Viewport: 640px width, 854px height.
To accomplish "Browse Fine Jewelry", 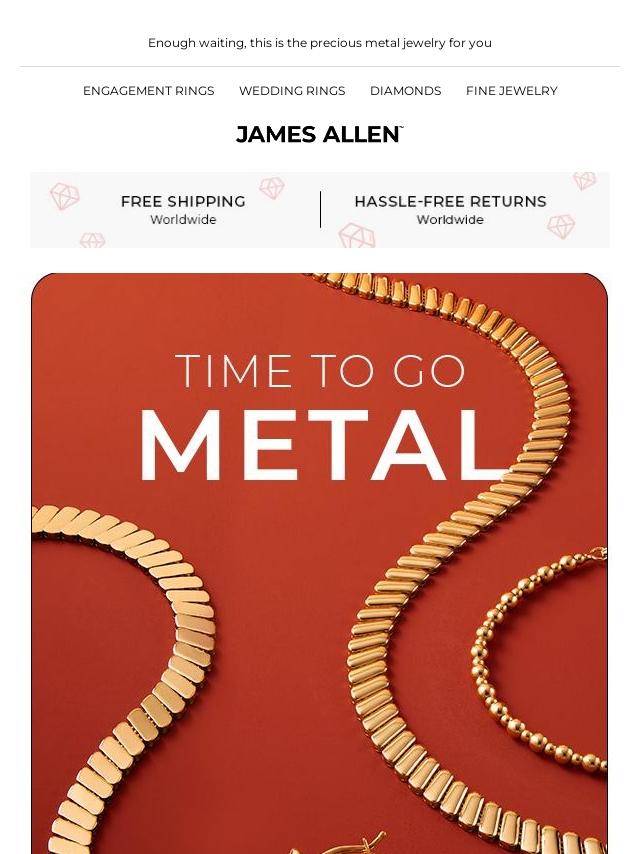I will pos(511,91).
